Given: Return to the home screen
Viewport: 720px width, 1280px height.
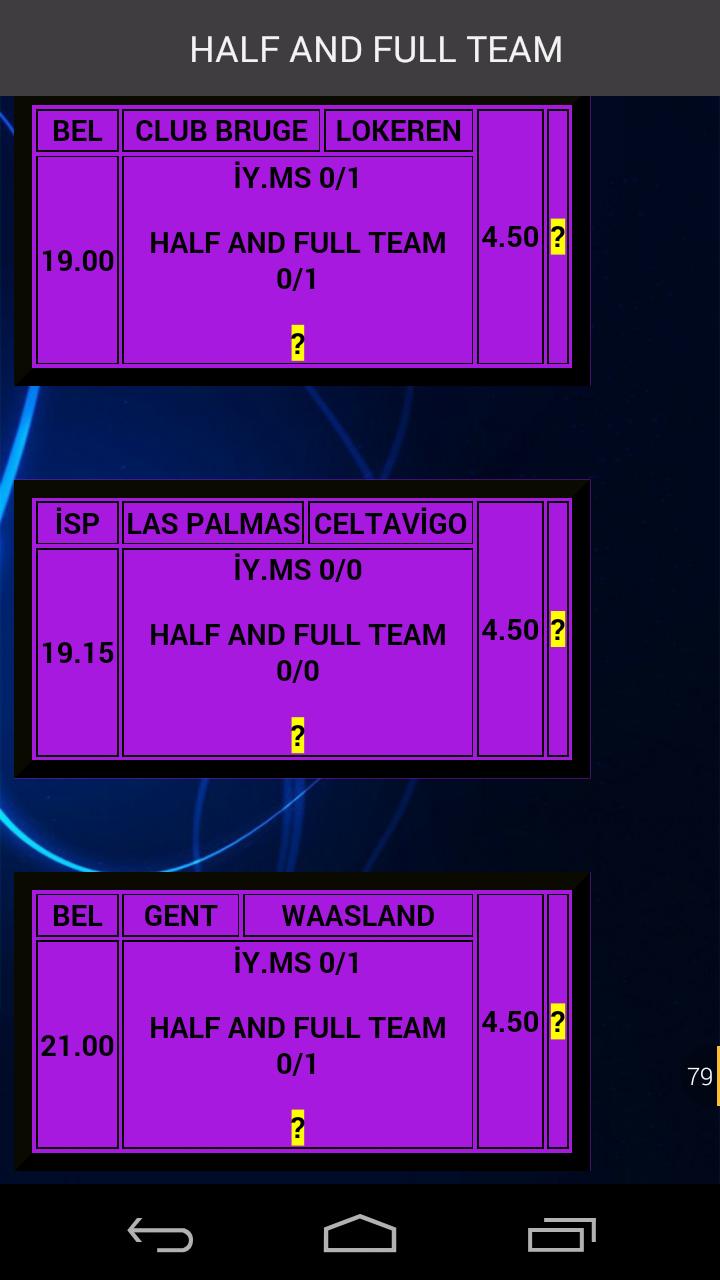Looking at the screenshot, I should (x=360, y=1234).
